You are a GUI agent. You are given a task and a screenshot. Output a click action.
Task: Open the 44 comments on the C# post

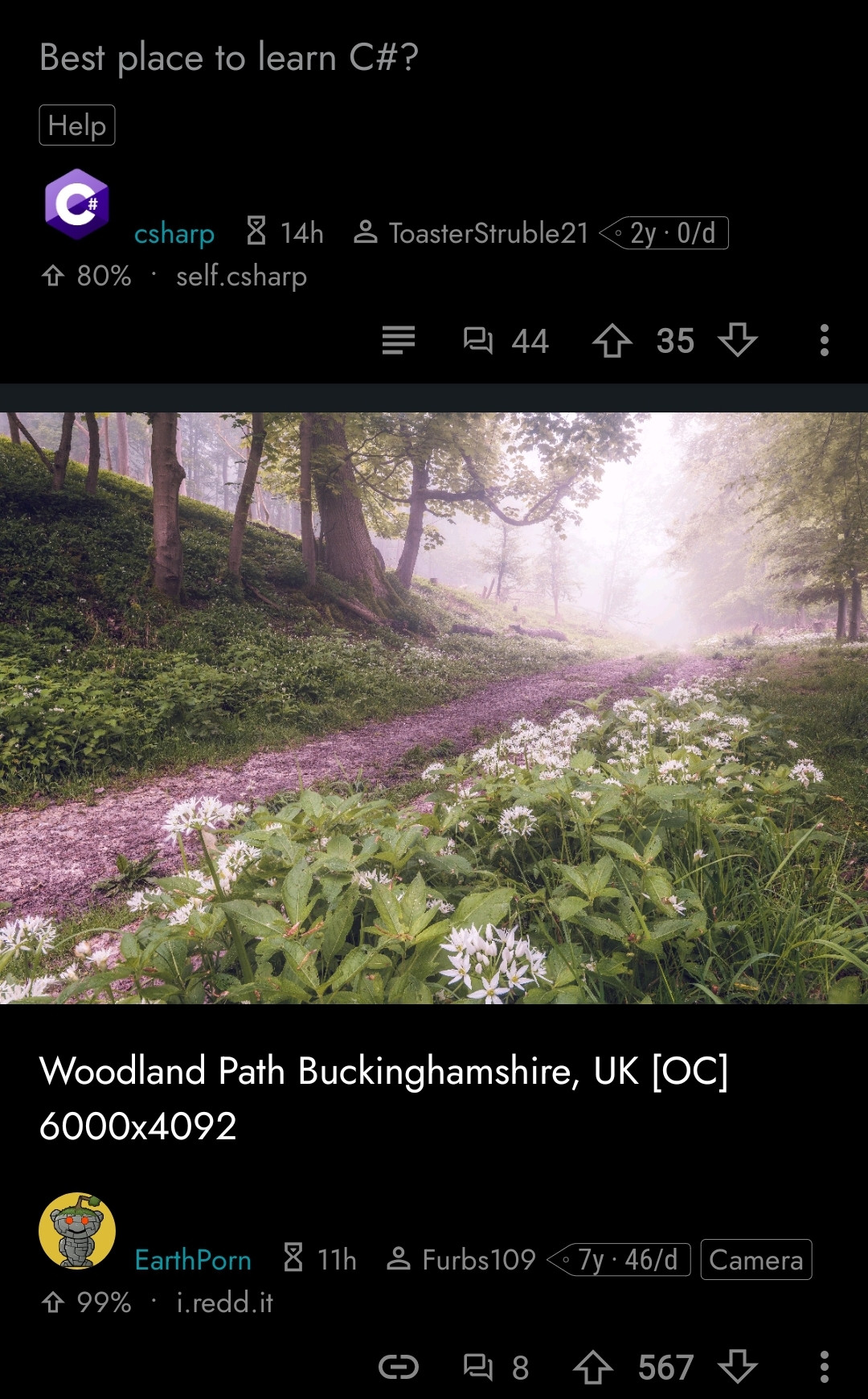[506, 341]
